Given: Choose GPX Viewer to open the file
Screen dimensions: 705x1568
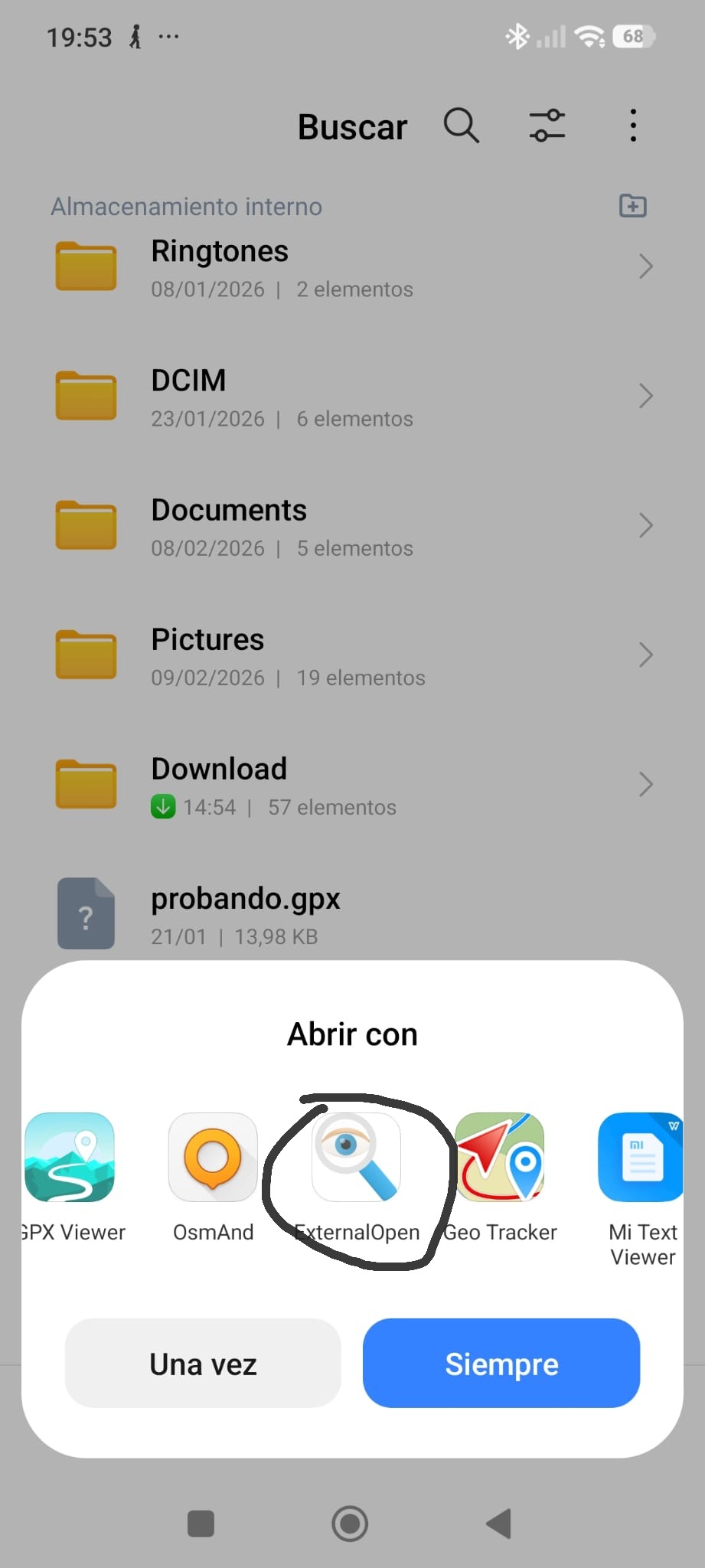Looking at the screenshot, I should click(x=70, y=1158).
